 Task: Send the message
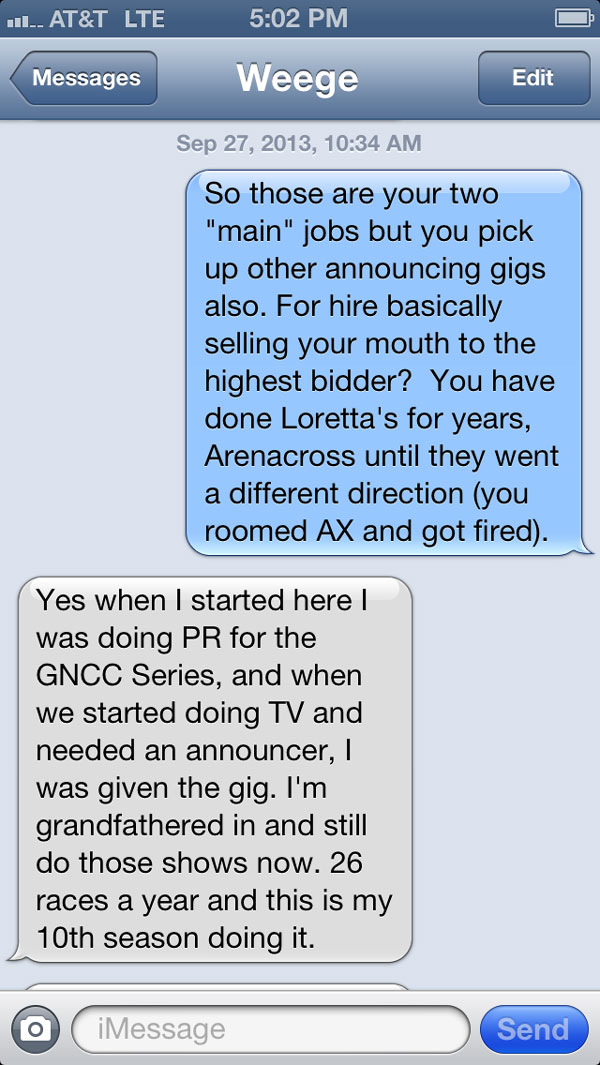(x=533, y=1030)
